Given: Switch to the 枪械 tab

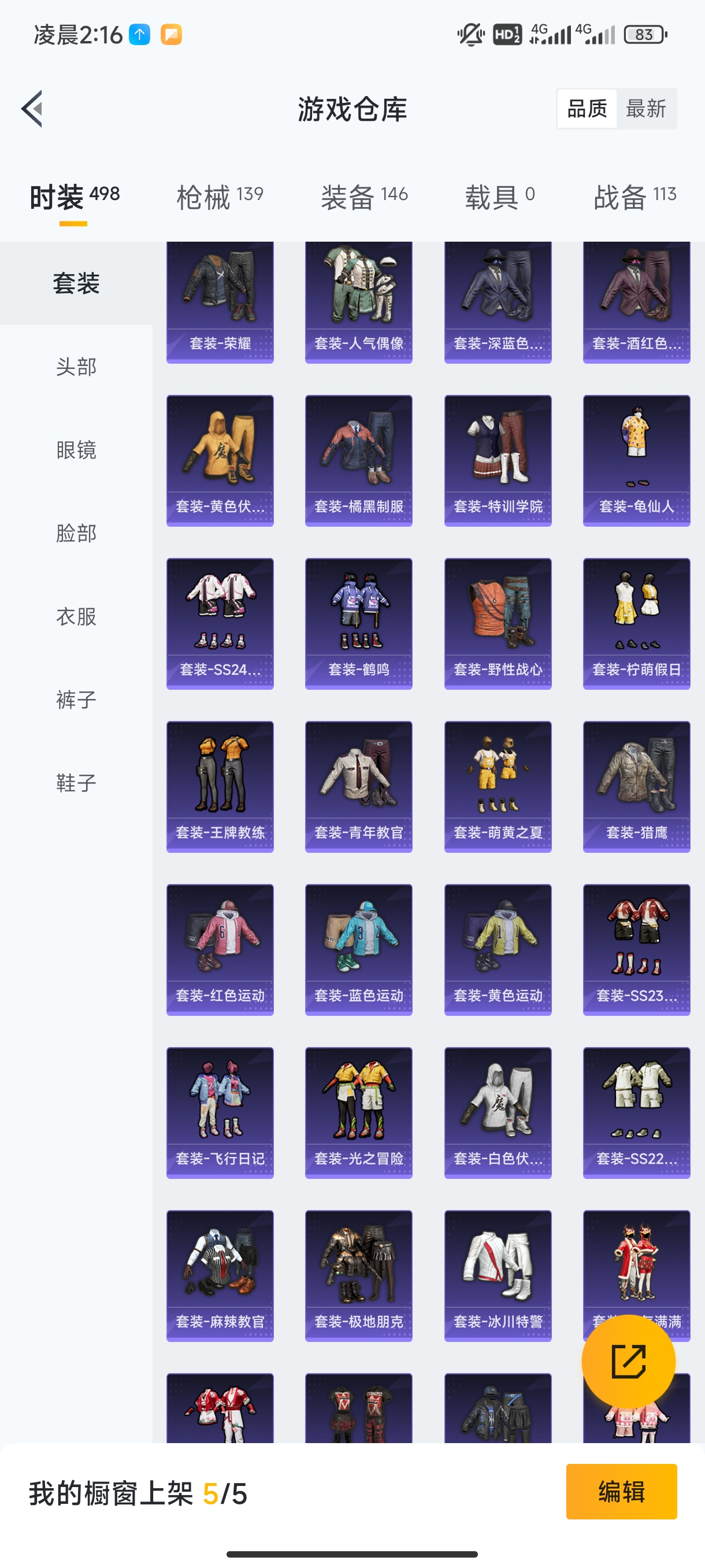Looking at the screenshot, I should pyautogui.click(x=220, y=197).
